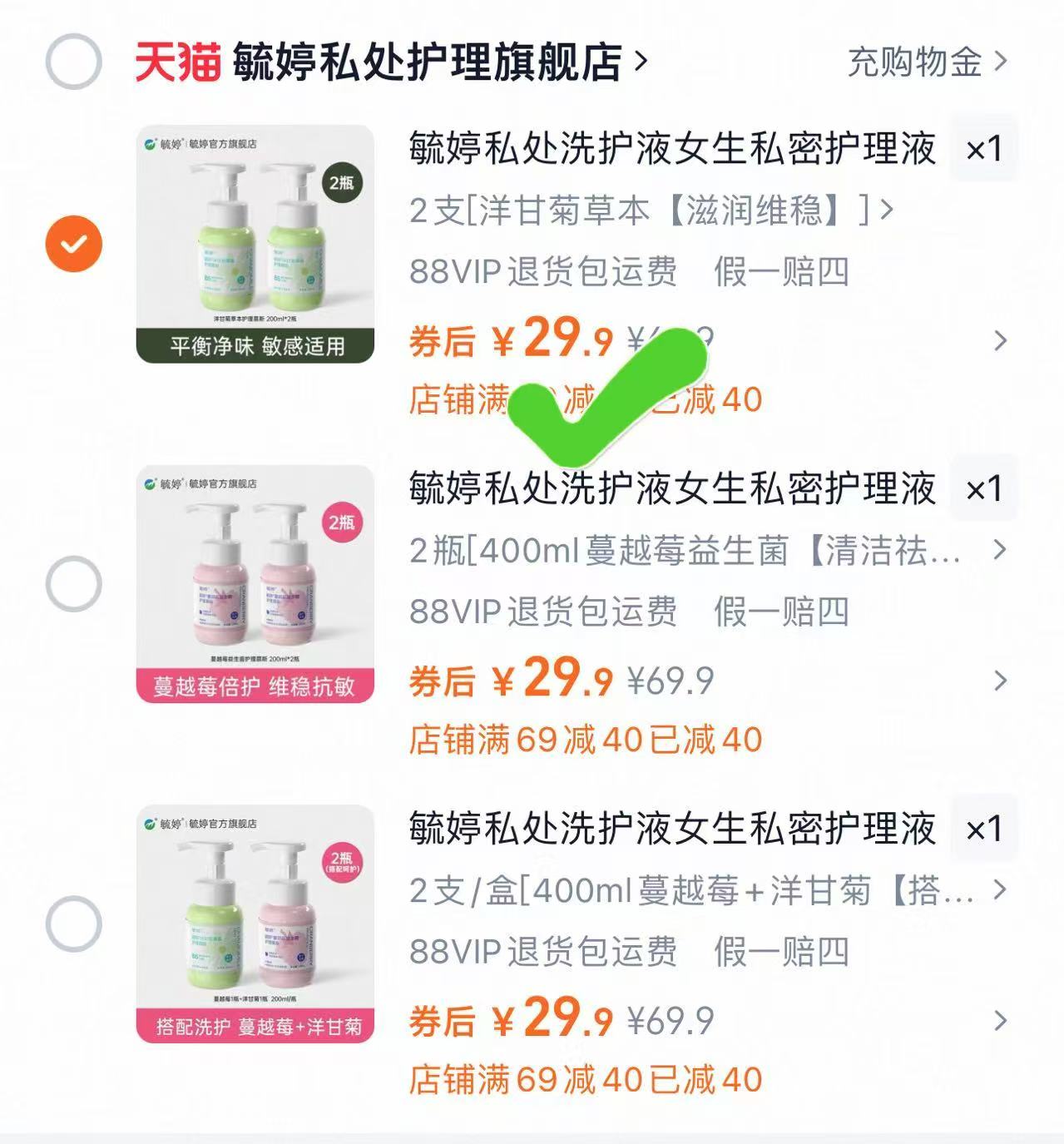Deselect the checked chamomile product
This screenshot has height=1144, width=1064.
pyautogui.click(x=73, y=243)
